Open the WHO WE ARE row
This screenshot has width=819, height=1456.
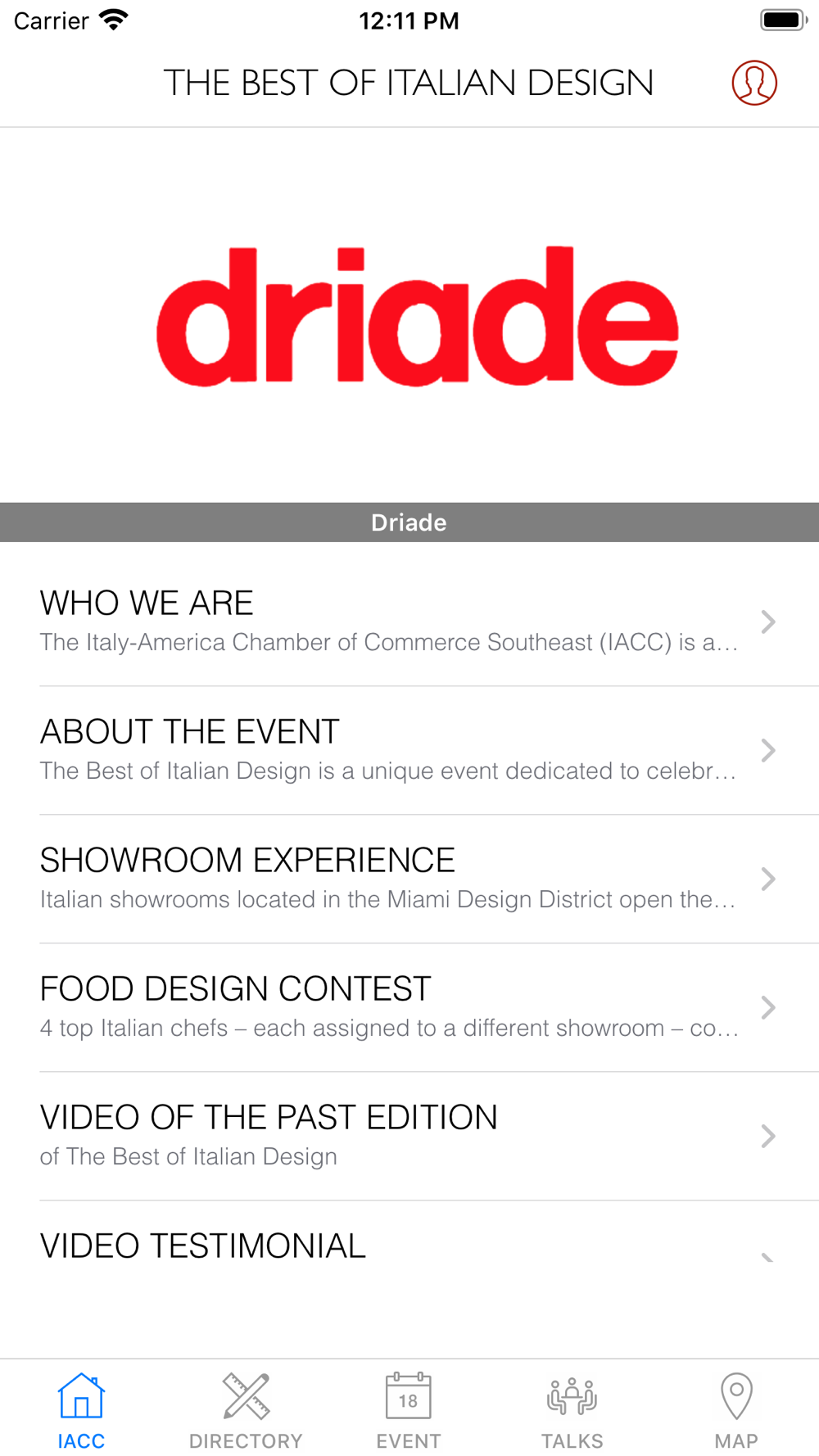[409, 622]
